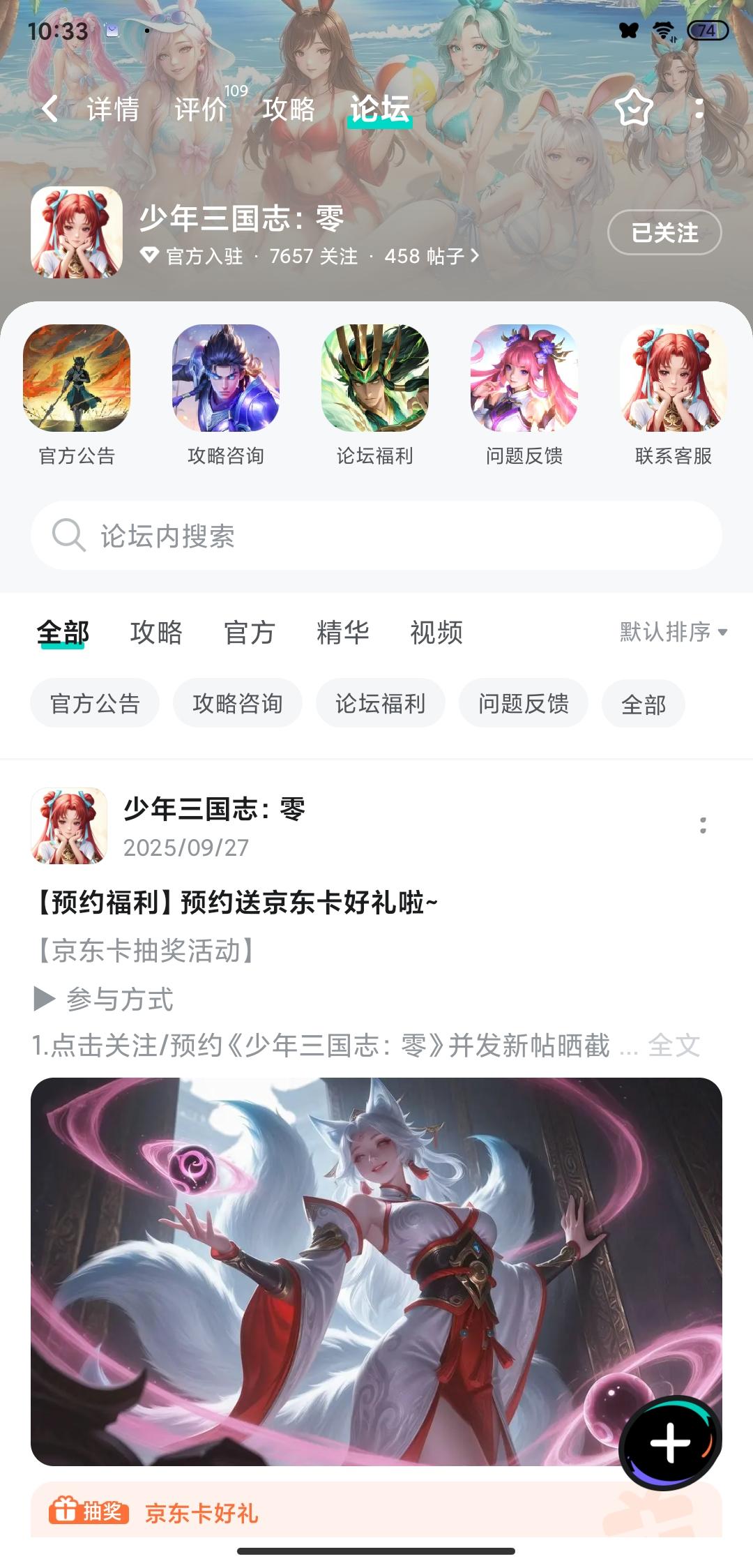The image size is (753, 1568).
Task: Tap the magnifier icon in the search bar
Action: pyautogui.click(x=67, y=536)
